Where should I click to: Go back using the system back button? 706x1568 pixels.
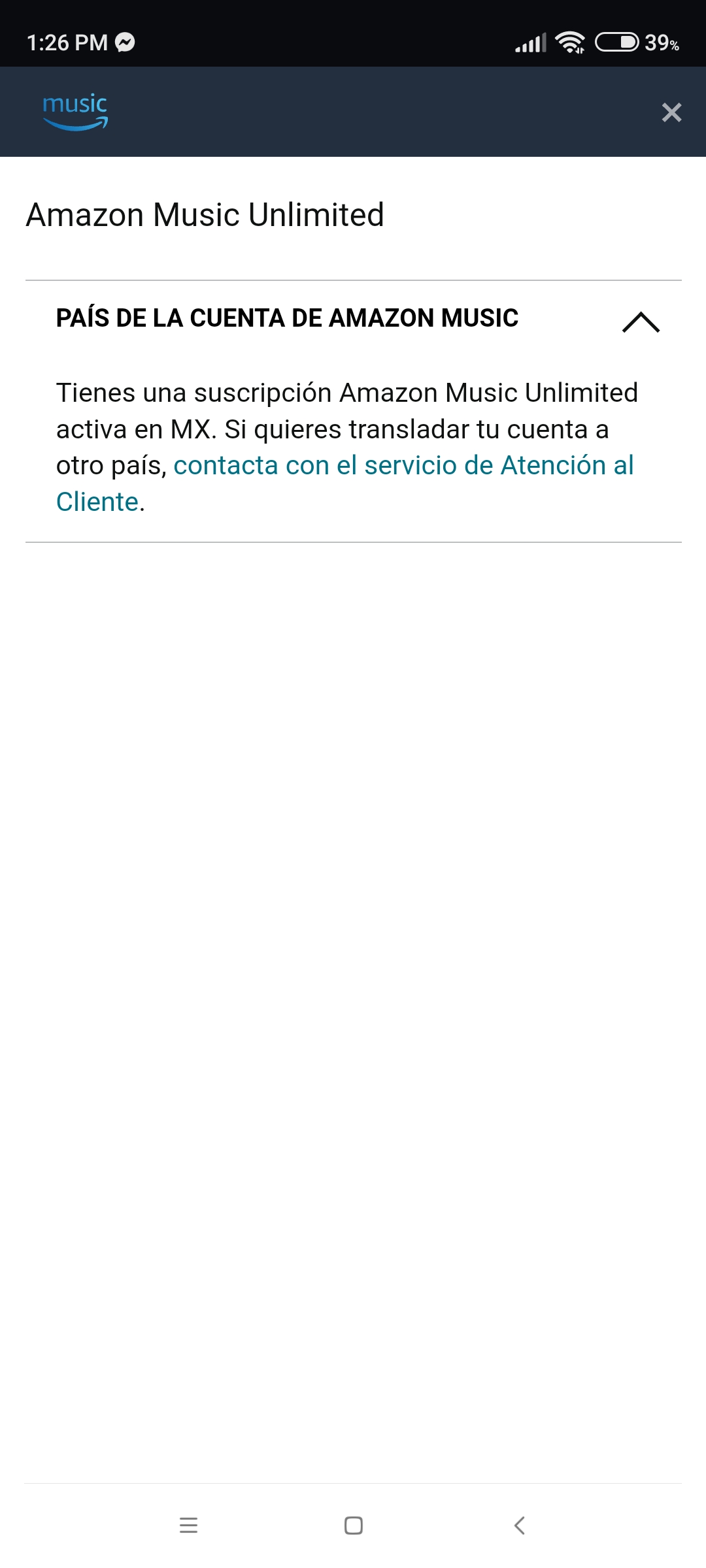520,1526
